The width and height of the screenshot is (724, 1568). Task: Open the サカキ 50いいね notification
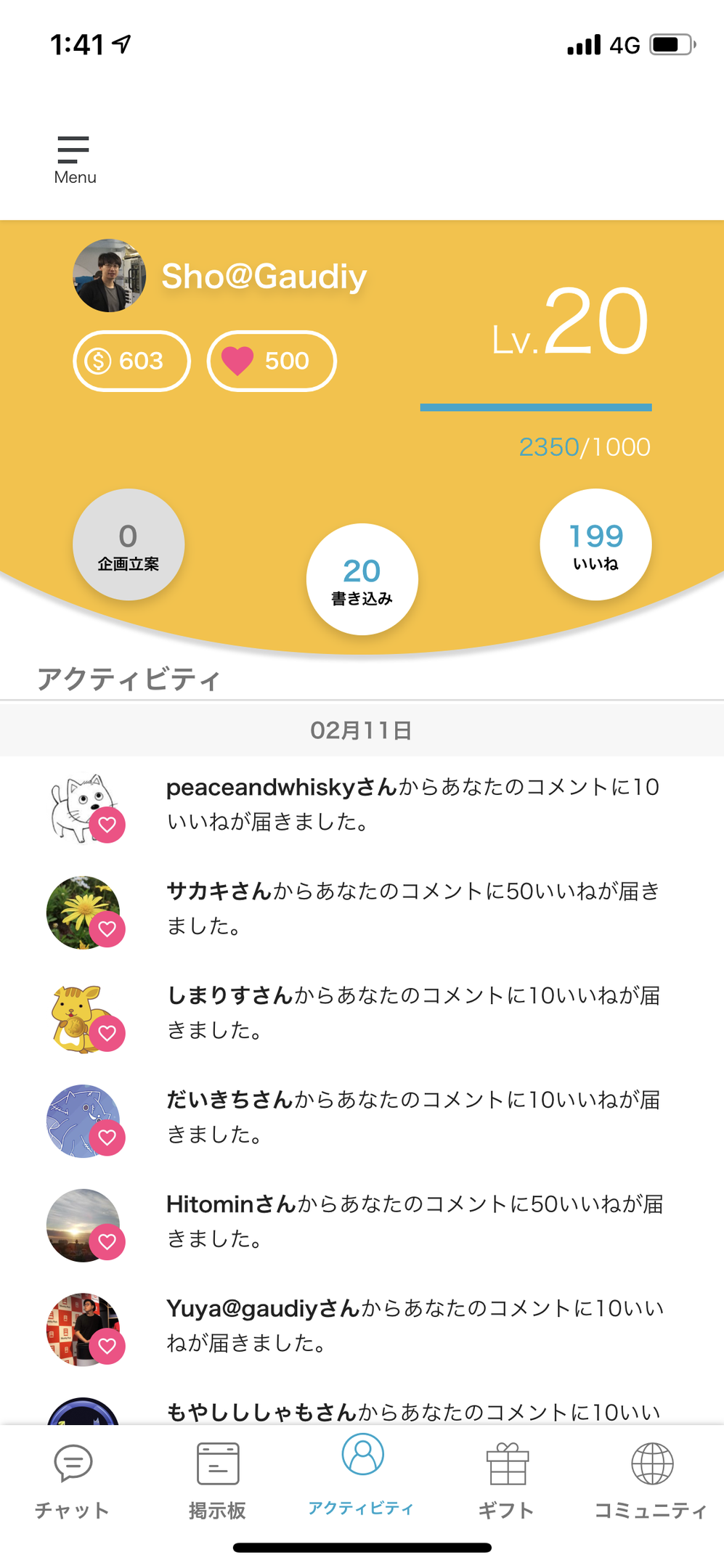click(x=412, y=908)
